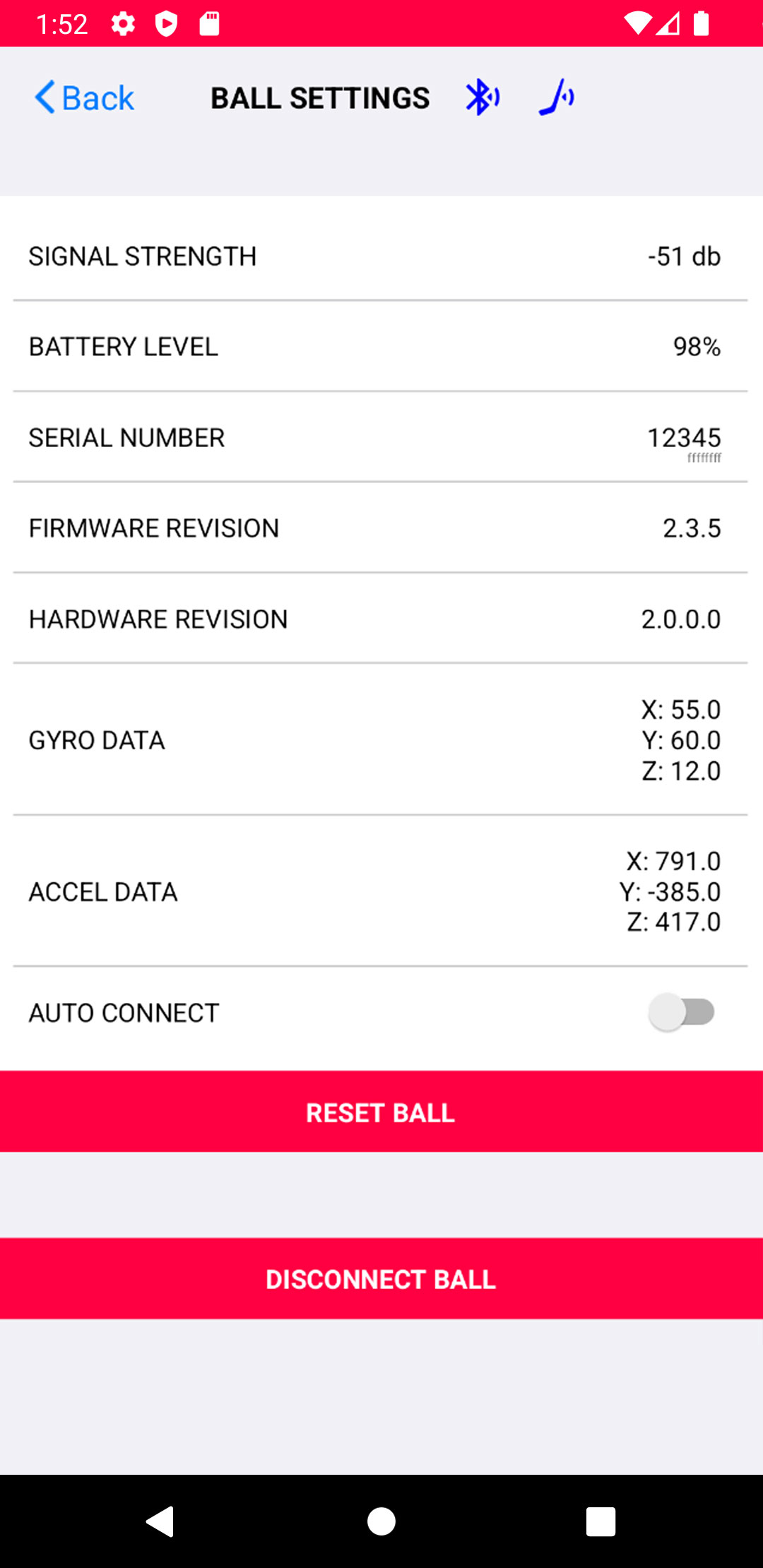Go back using the Back link
763x1568 pixels.
[84, 97]
